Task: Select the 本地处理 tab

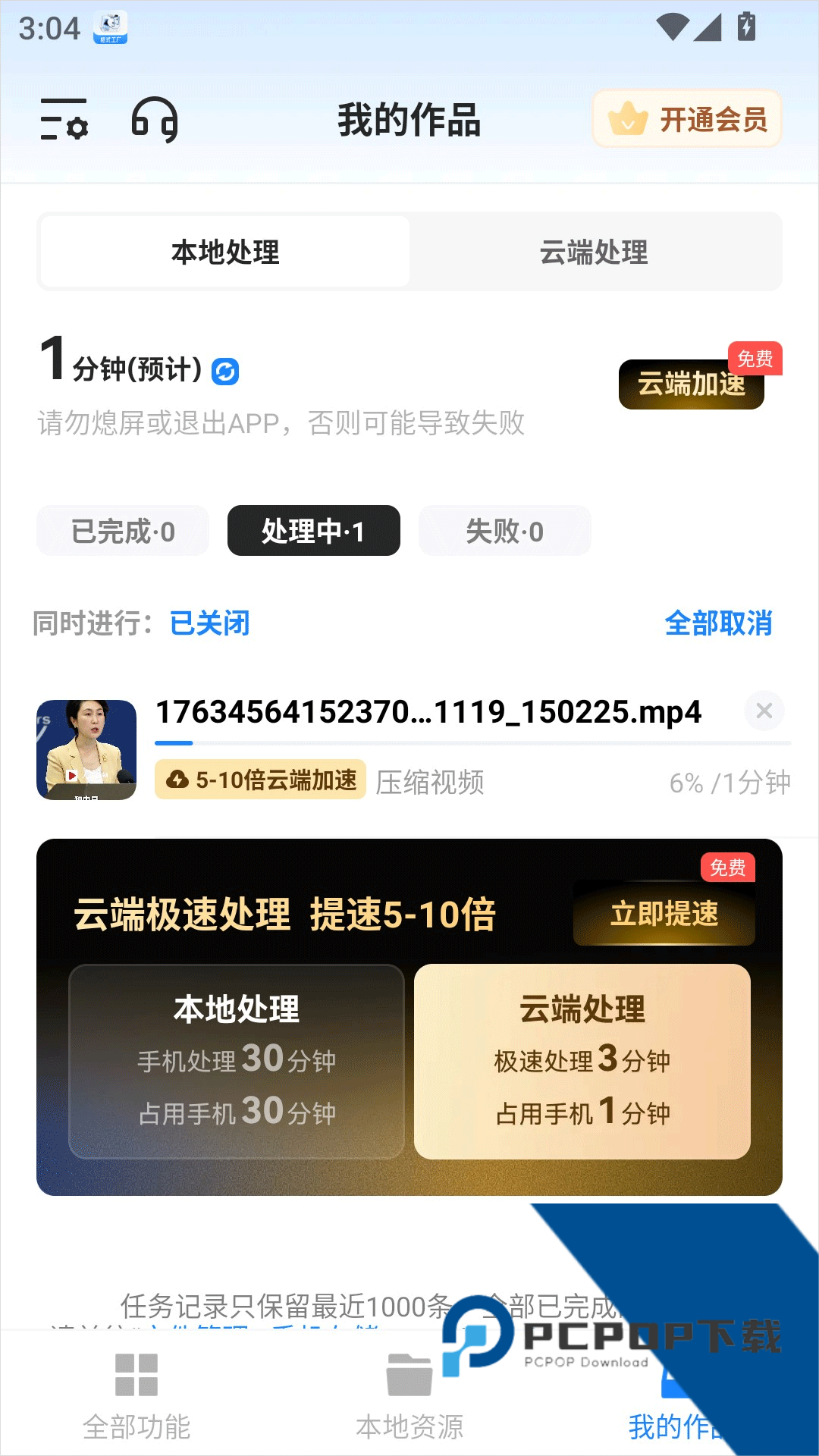Action: tap(225, 252)
